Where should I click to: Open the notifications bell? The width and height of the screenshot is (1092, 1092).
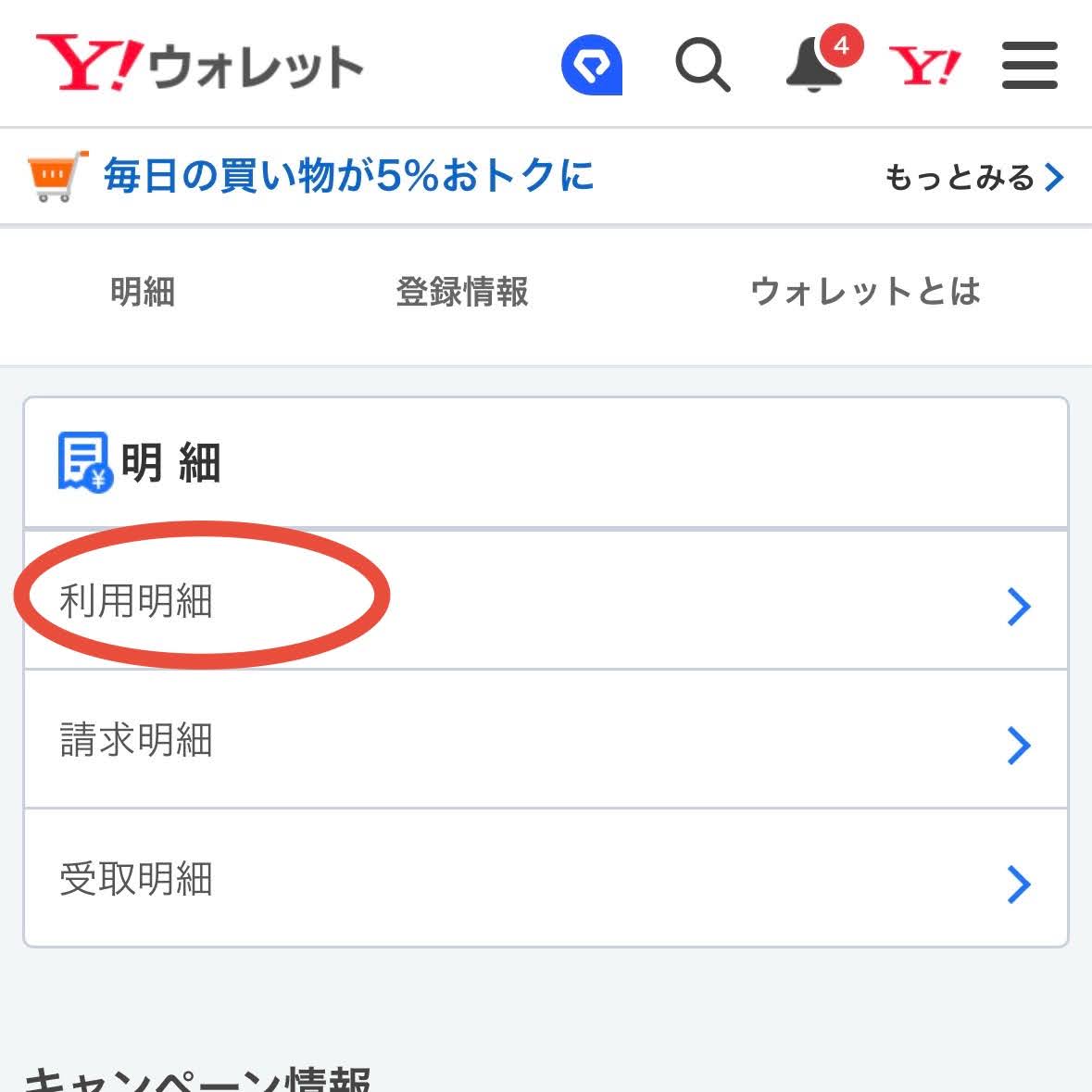tap(815, 65)
